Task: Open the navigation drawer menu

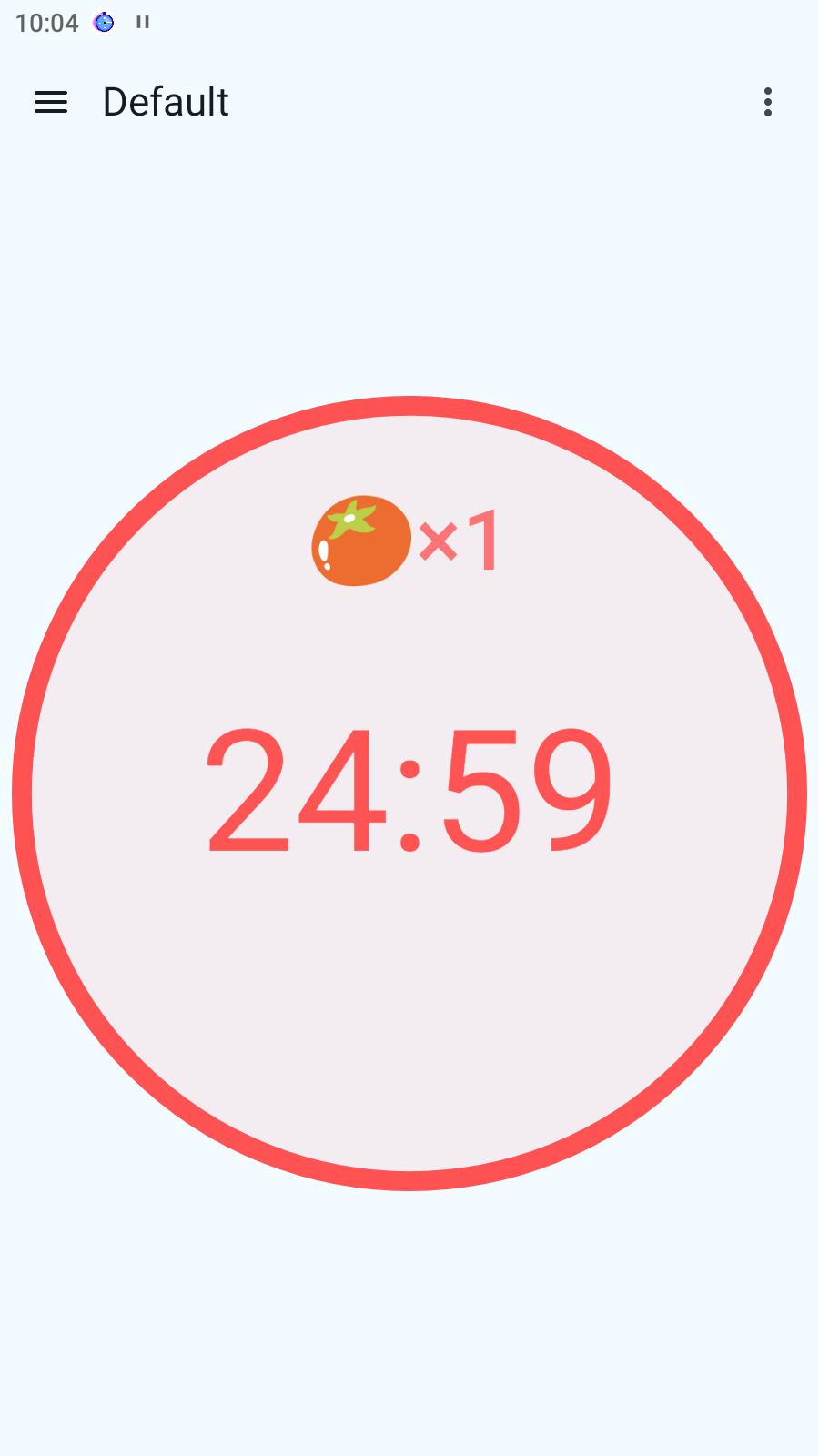Action: point(51,102)
